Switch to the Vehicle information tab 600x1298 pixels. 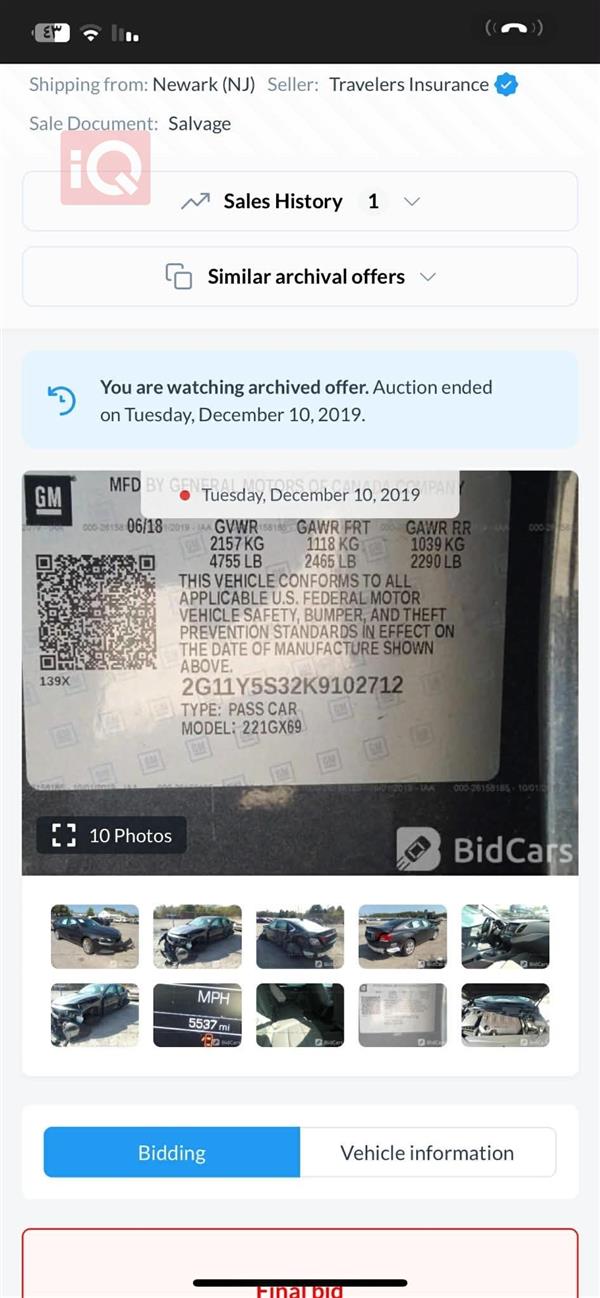click(427, 1153)
